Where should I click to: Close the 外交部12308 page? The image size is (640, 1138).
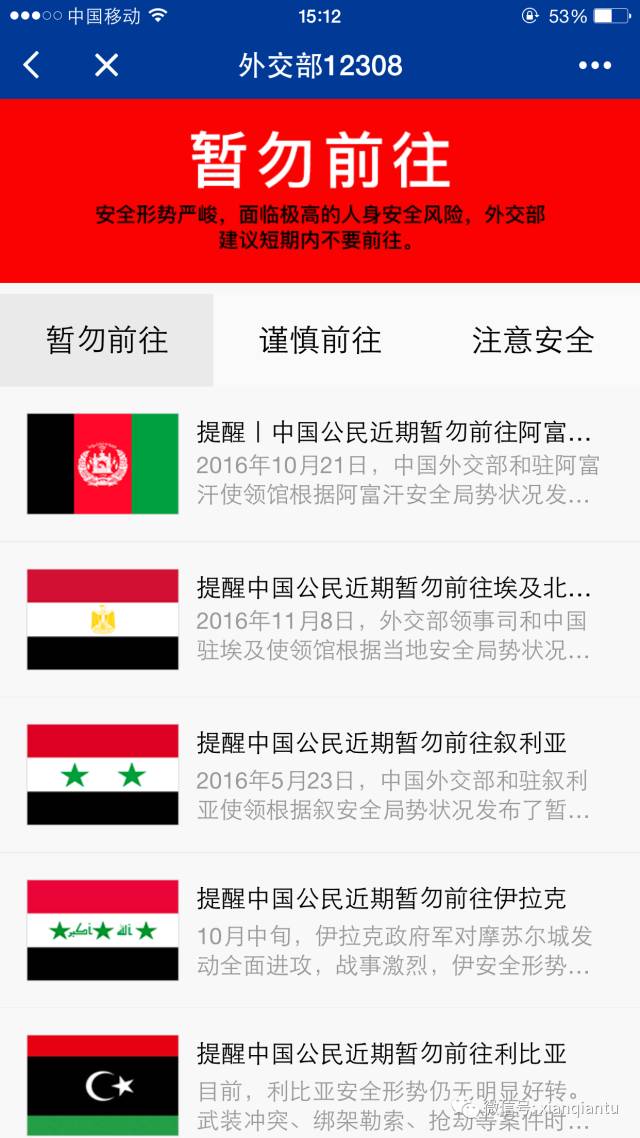107,65
